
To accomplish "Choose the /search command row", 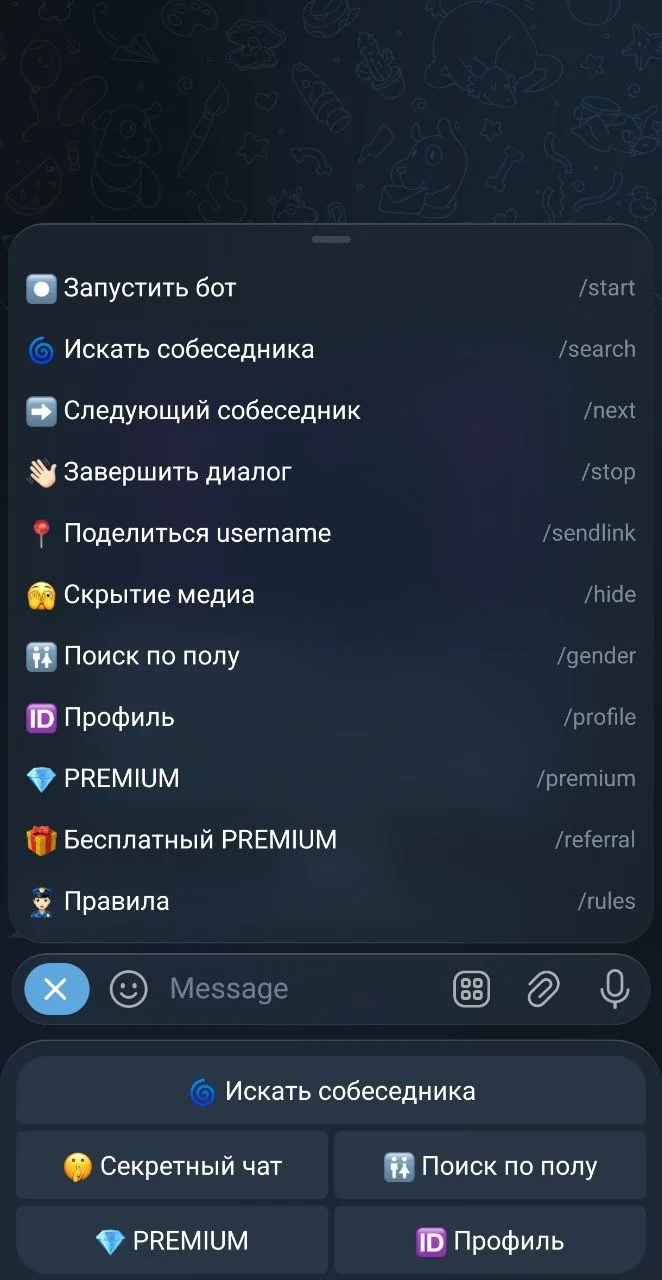I will click(x=331, y=349).
